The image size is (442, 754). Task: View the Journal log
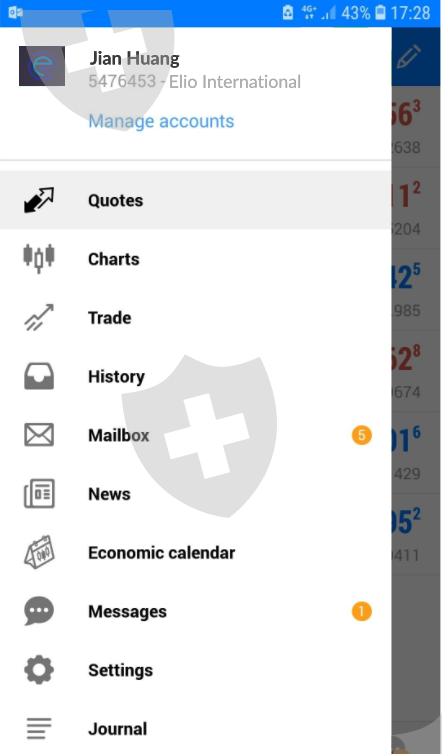[x=195, y=728]
